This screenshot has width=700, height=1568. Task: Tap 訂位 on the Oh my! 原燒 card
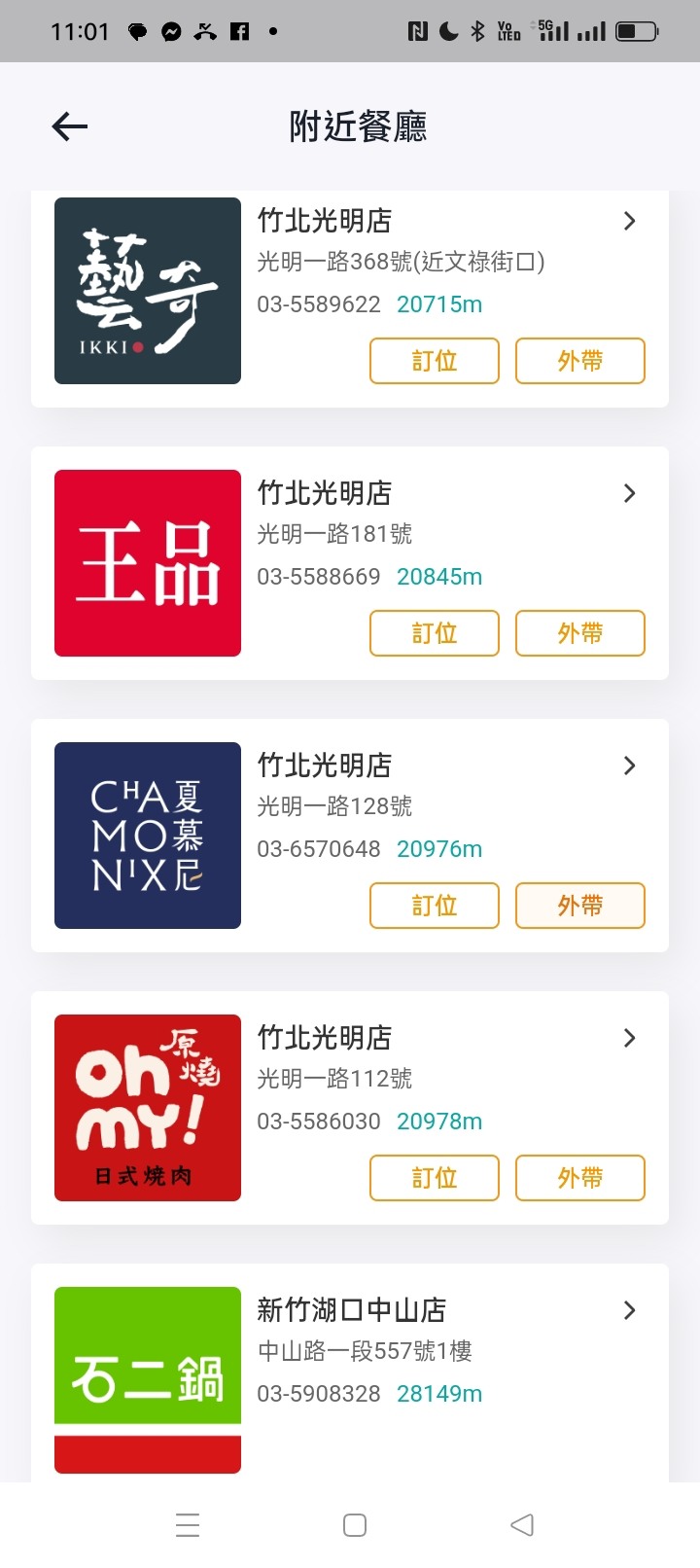point(435,1178)
